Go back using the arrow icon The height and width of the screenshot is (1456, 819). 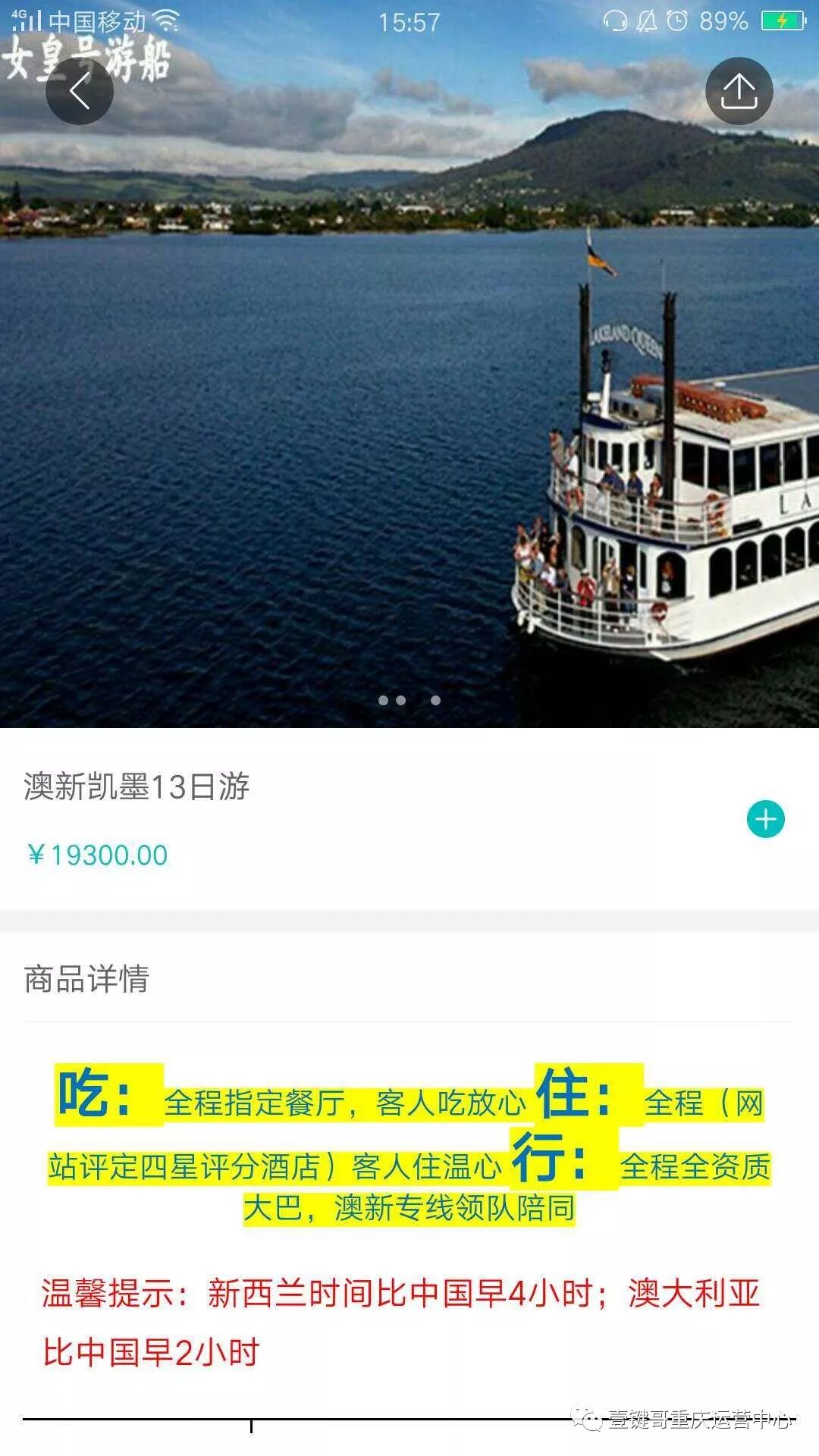(80, 91)
